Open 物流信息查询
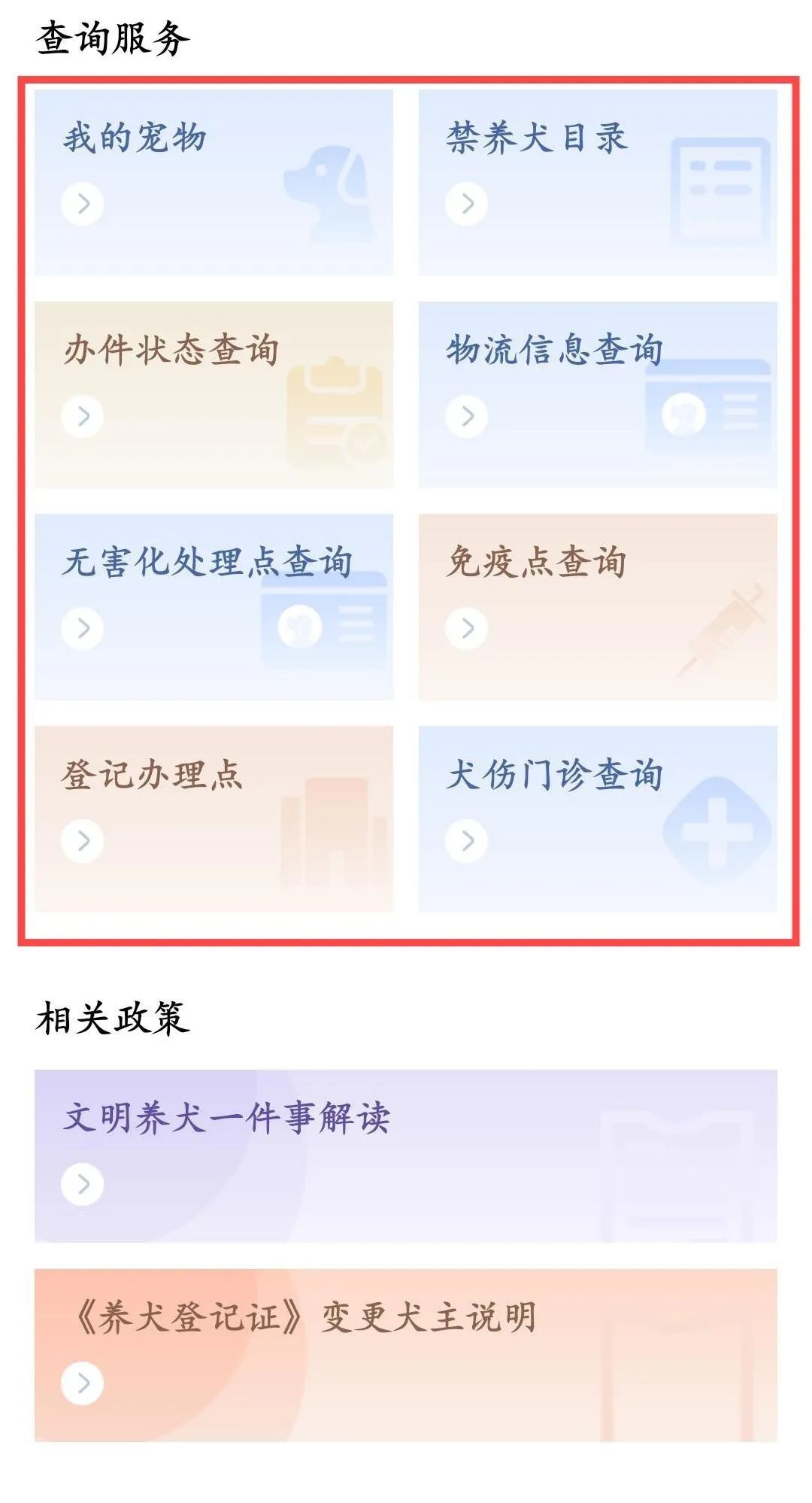This screenshot has height=1503, width=812. click(598, 395)
